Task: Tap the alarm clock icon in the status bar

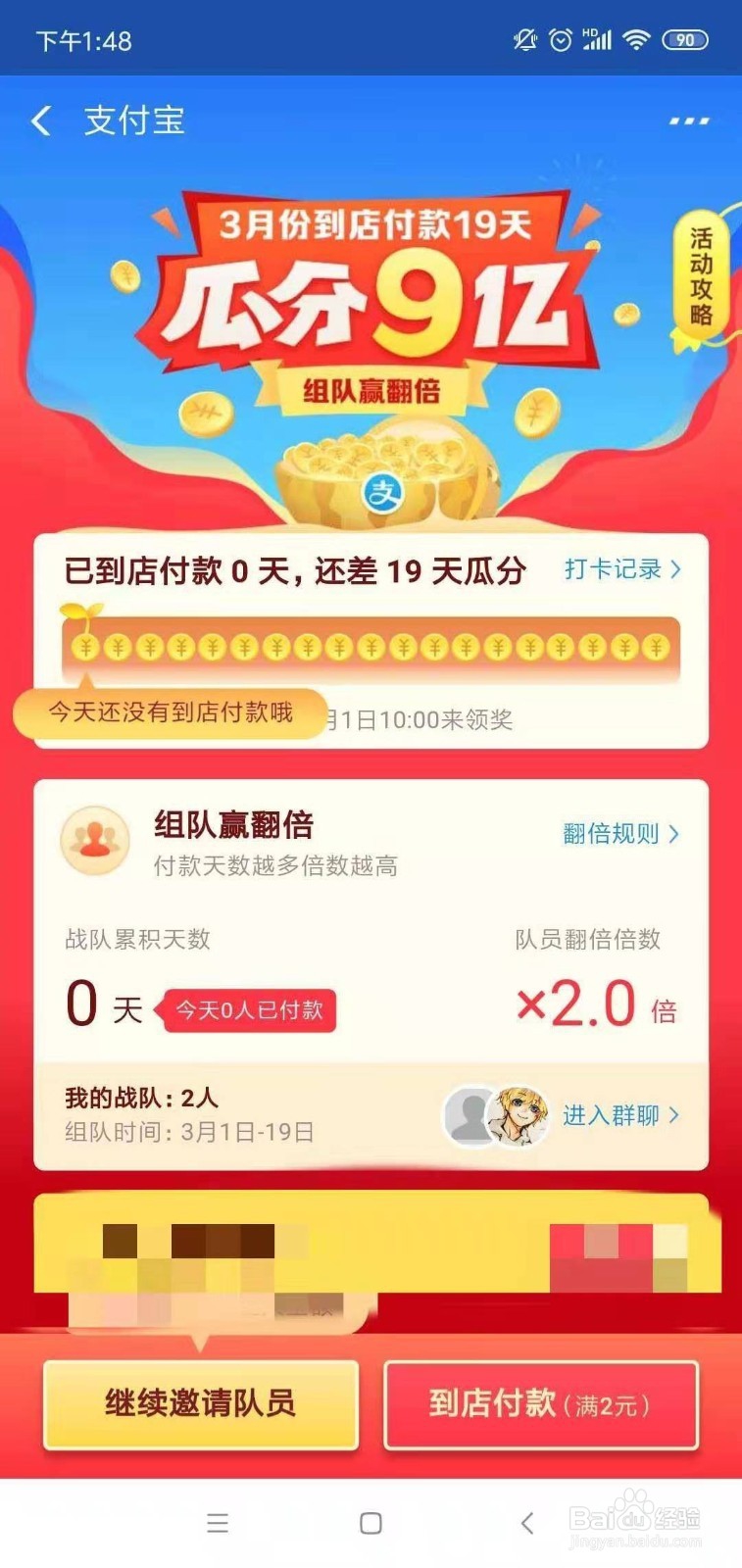Action: (x=560, y=39)
